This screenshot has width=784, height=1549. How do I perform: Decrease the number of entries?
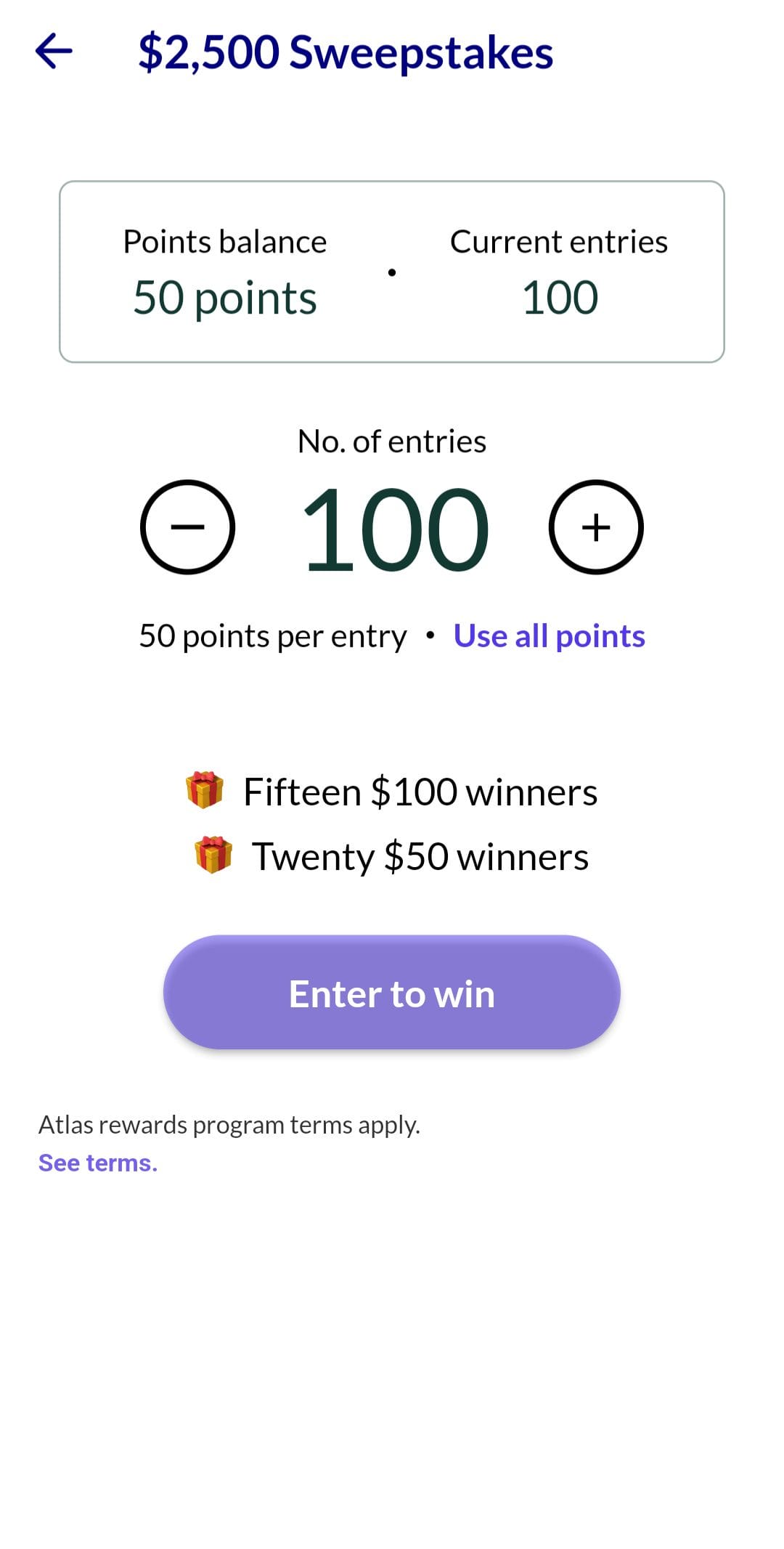[187, 527]
